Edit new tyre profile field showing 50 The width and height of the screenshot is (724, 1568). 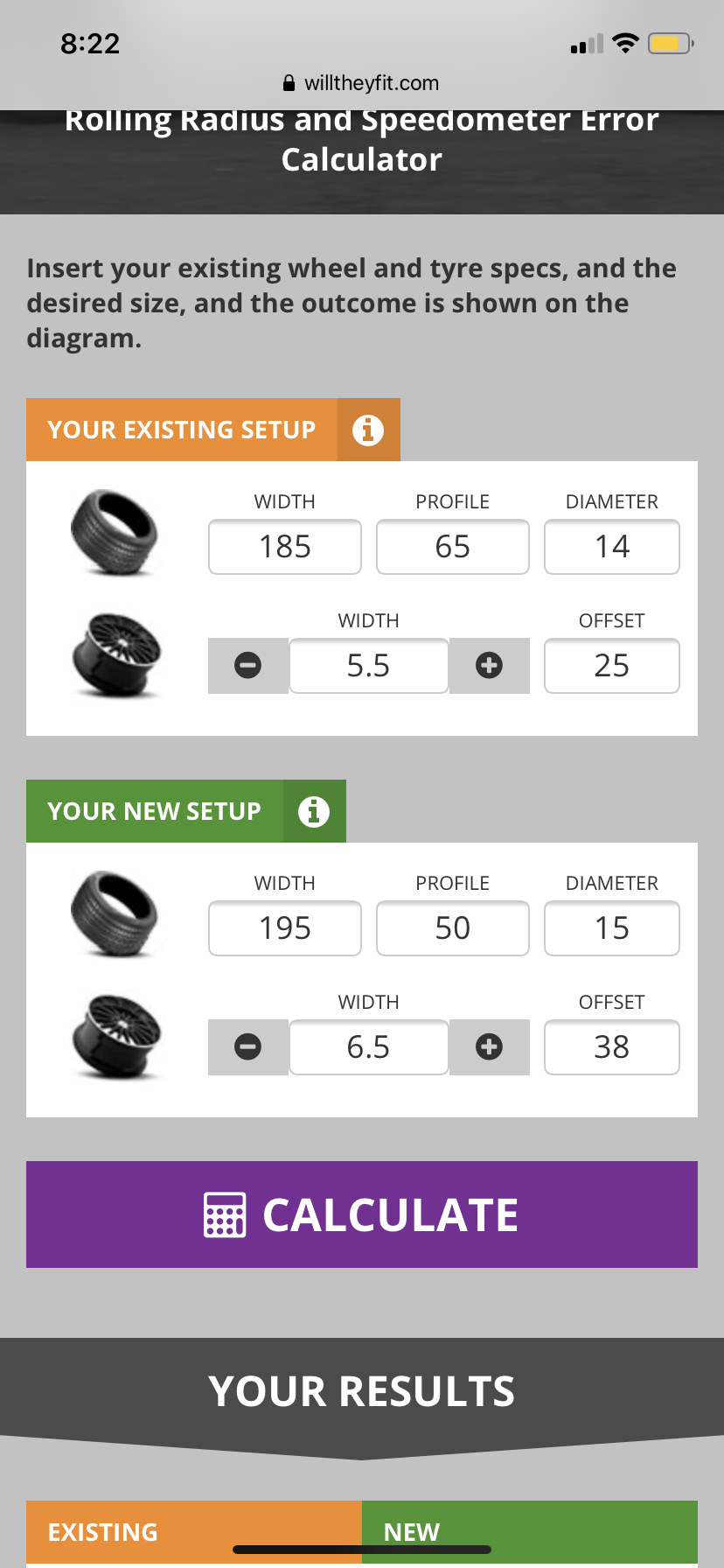tap(453, 928)
